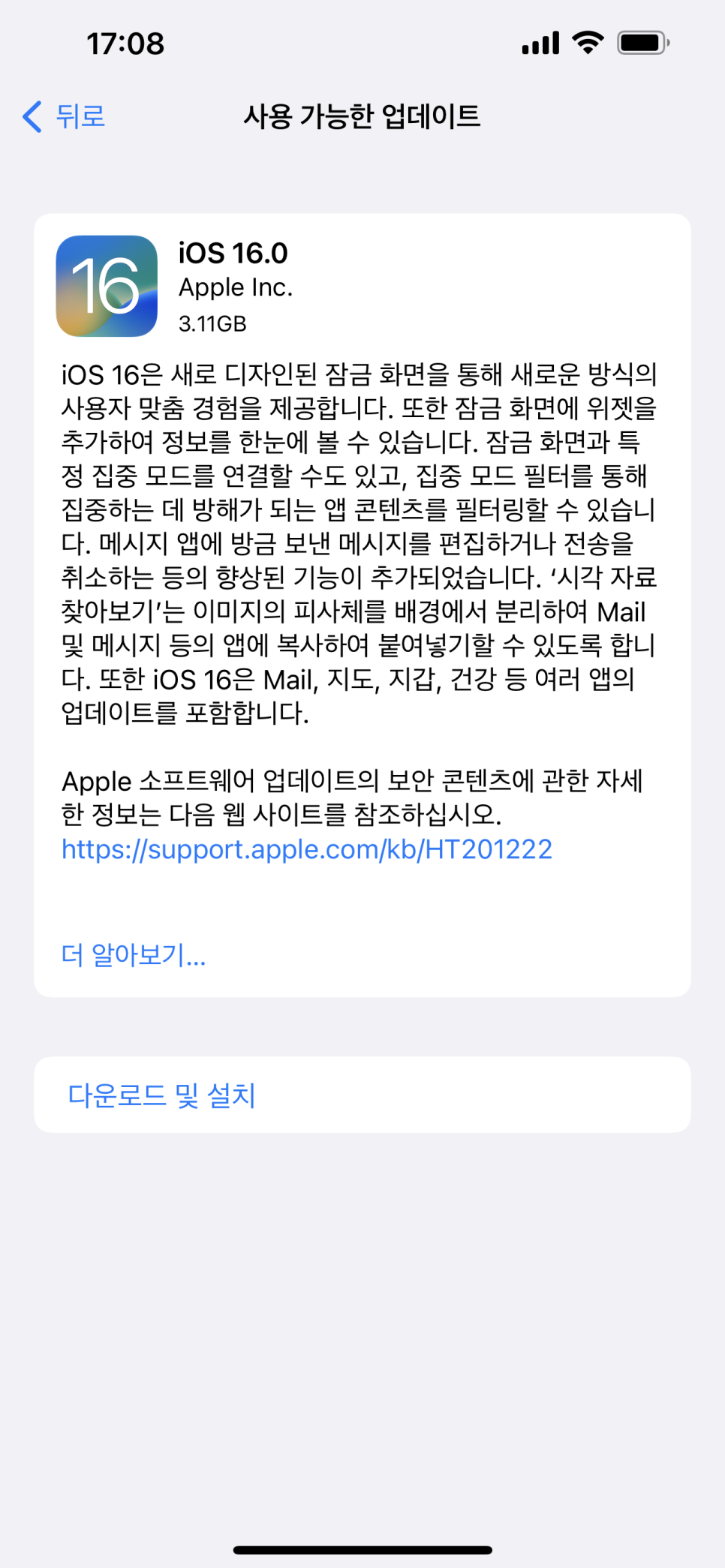Go back with the 뒤로 button

point(65,116)
